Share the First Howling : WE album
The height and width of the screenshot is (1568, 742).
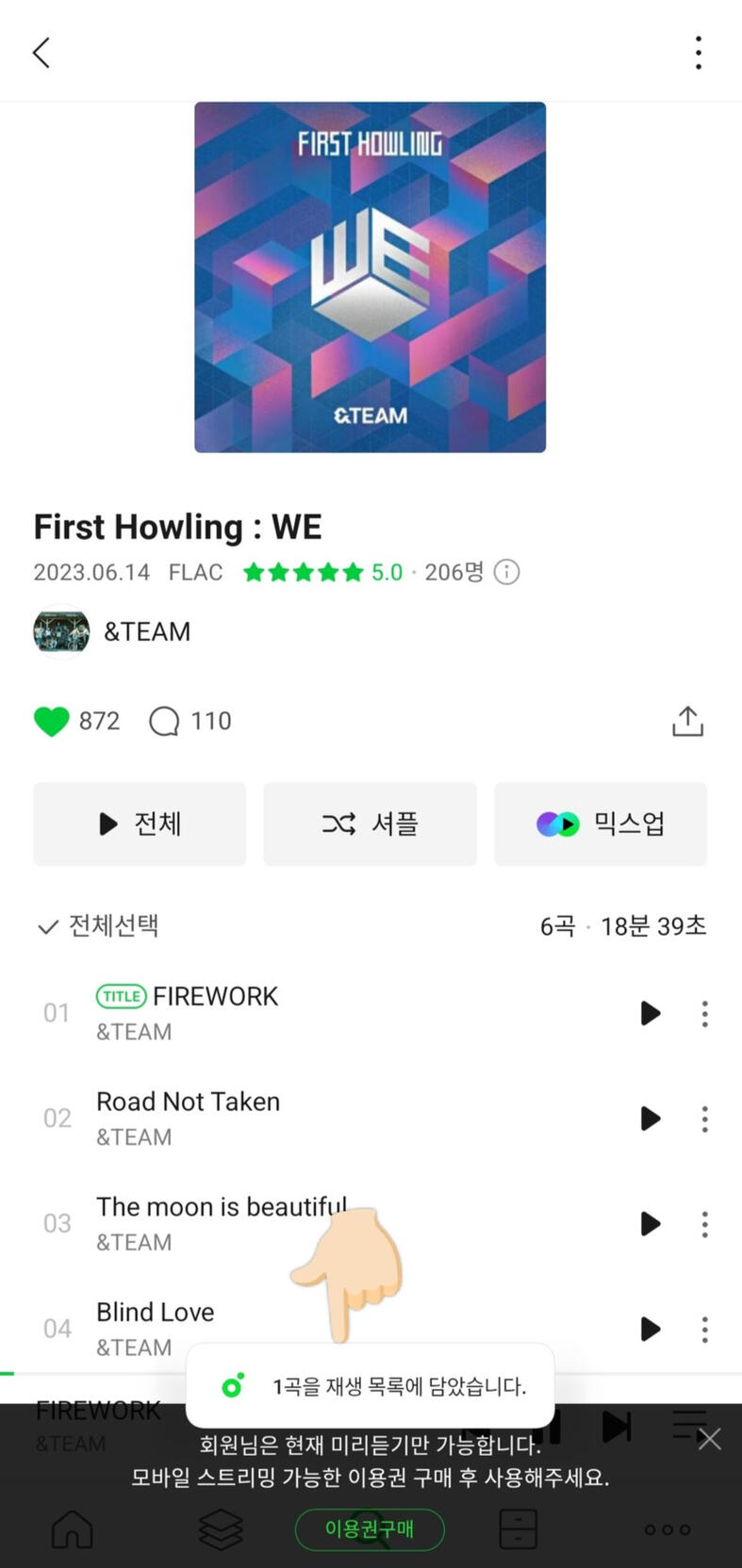pyautogui.click(x=687, y=722)
